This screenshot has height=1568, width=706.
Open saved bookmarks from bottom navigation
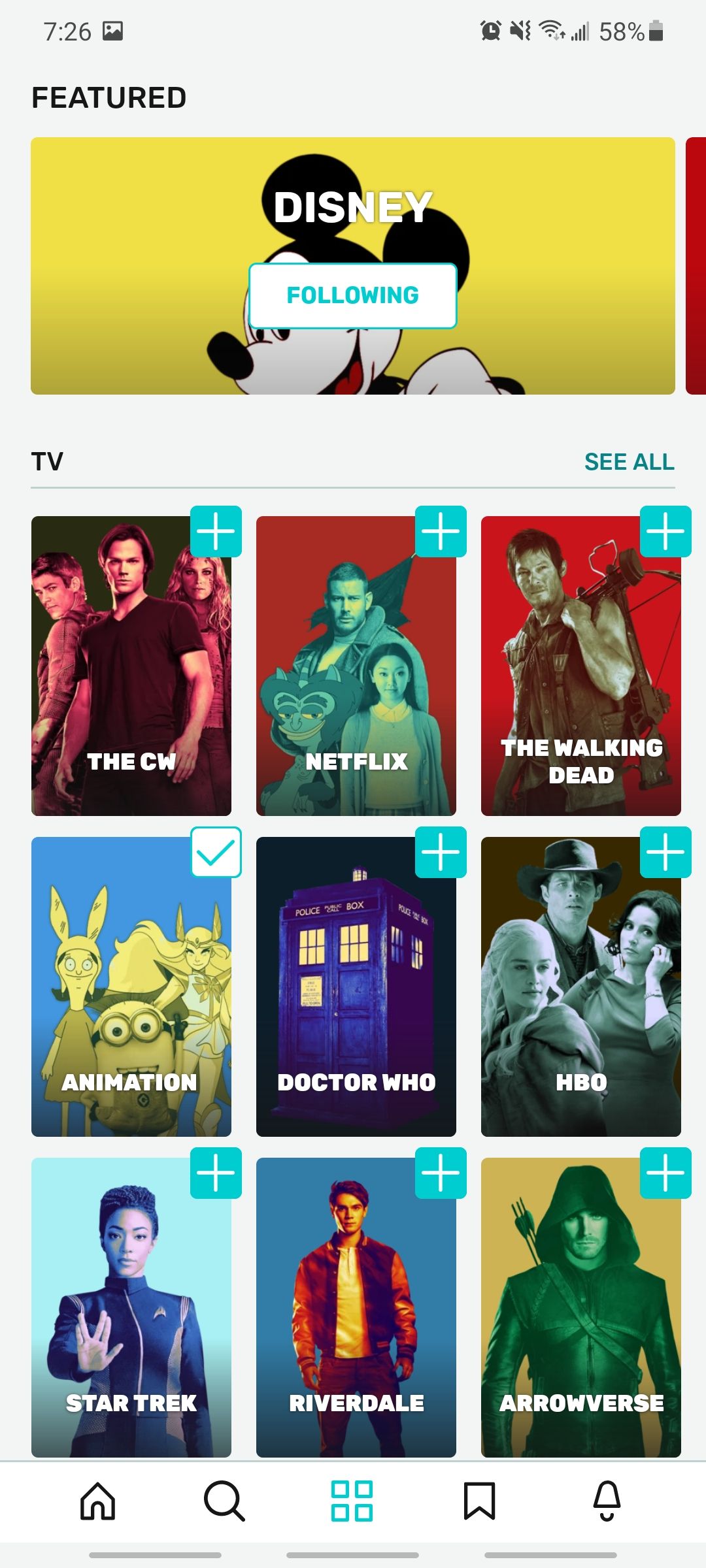coord(480,1502)
